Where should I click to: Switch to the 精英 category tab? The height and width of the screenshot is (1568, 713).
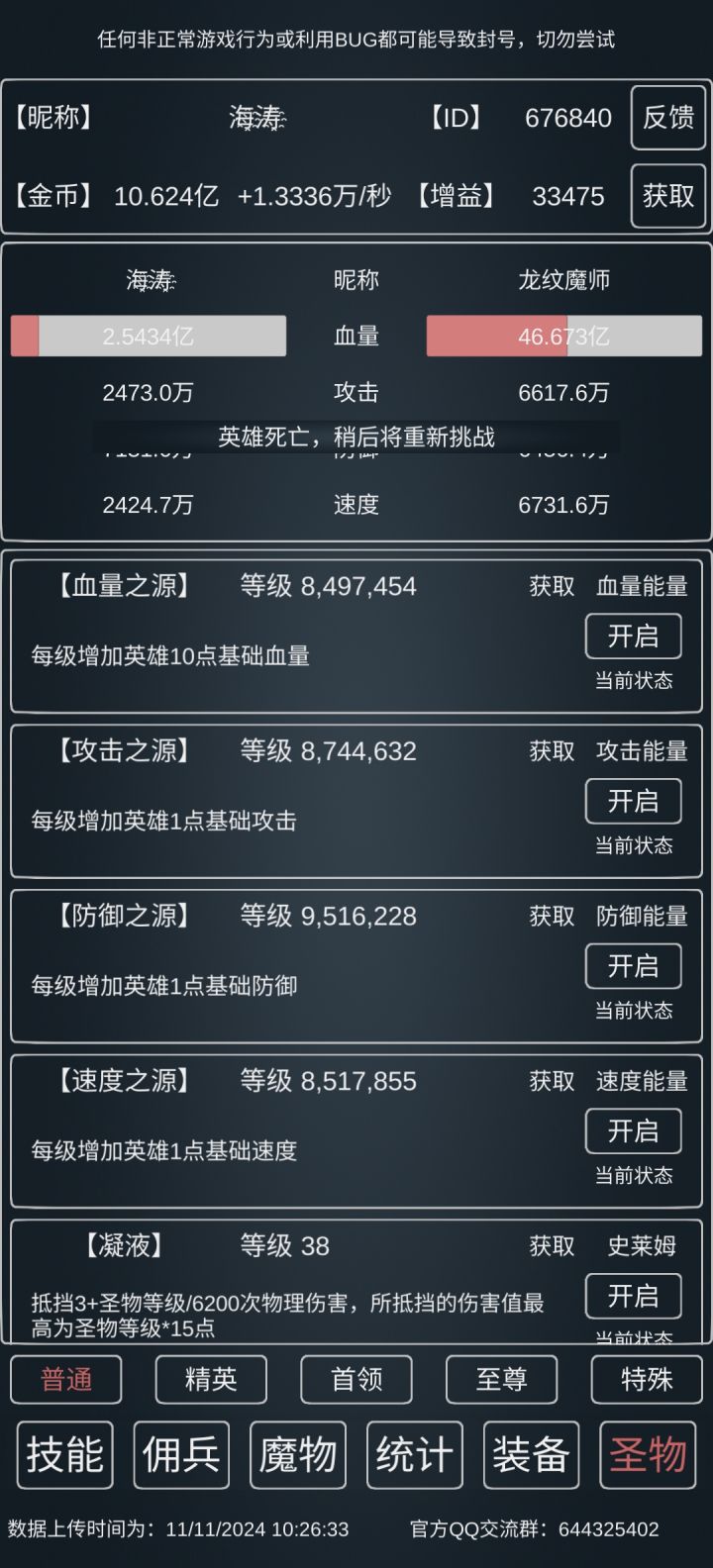pyautogui.click(x=210, y=1379)
